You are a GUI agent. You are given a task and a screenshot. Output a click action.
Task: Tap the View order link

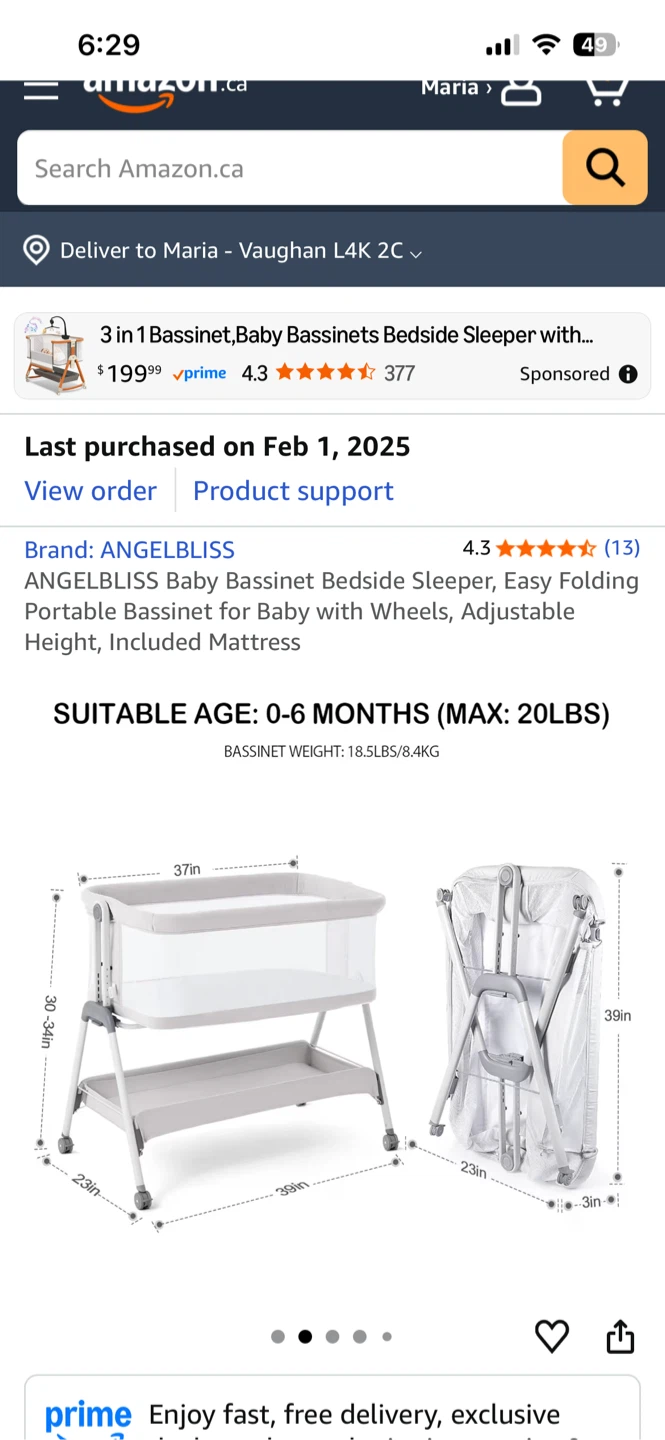(91, 491)
